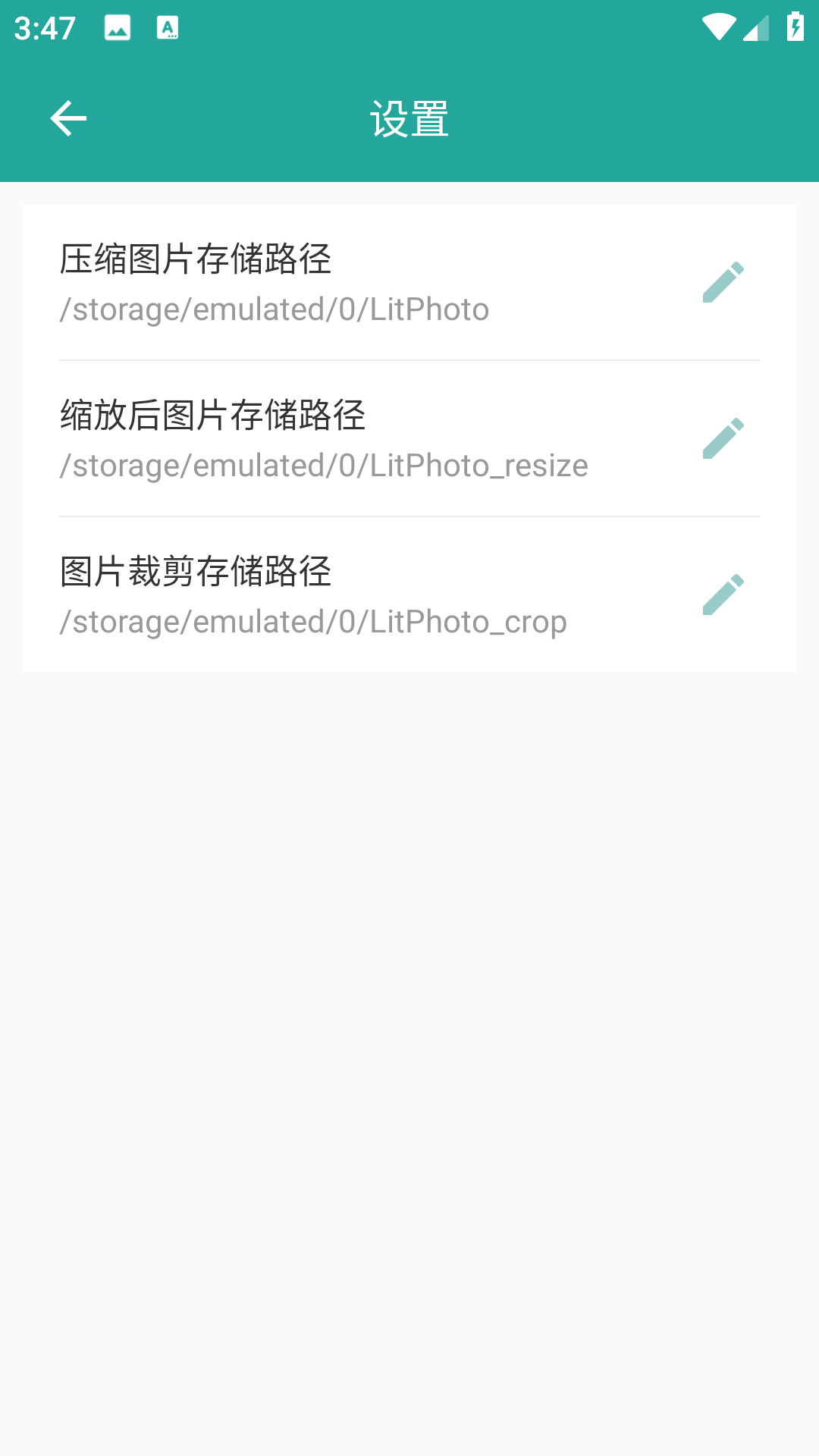Edit the 缩放后图片存储路径 path with pencil icon

(x=723, y=438)
